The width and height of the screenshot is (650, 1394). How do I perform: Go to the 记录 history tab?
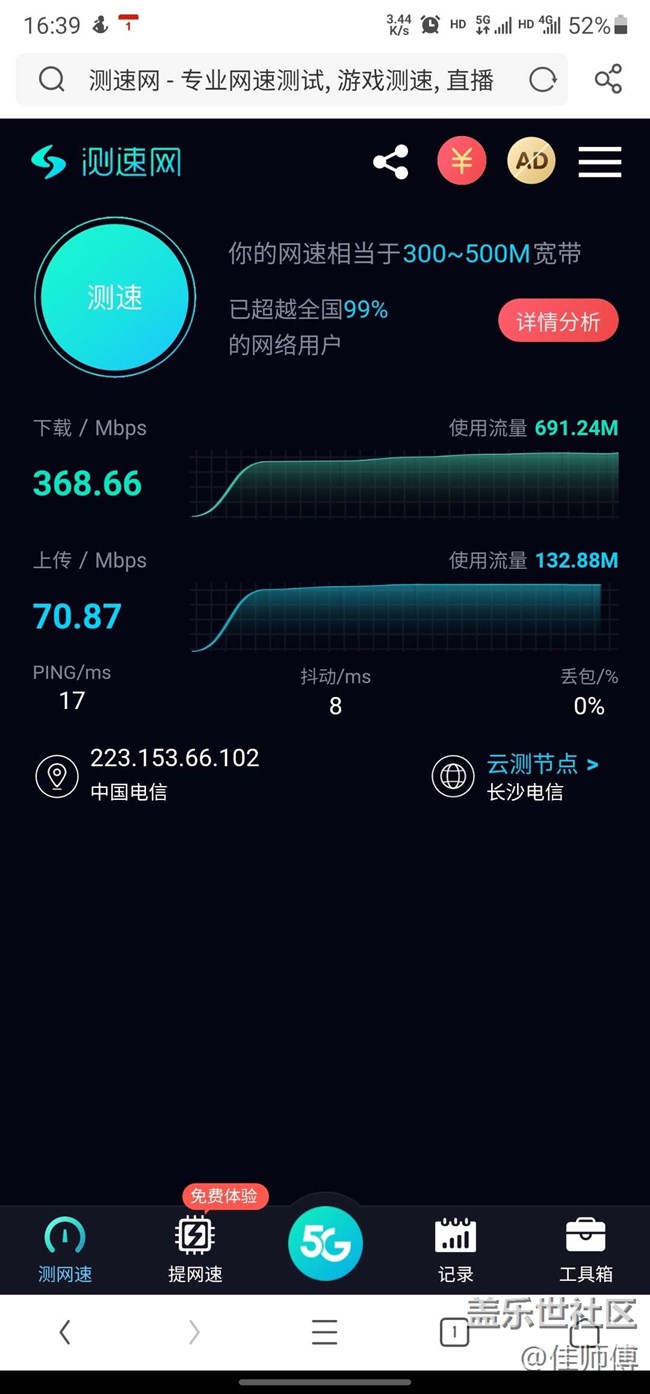pyautogui.click(x=455, y=1248)
